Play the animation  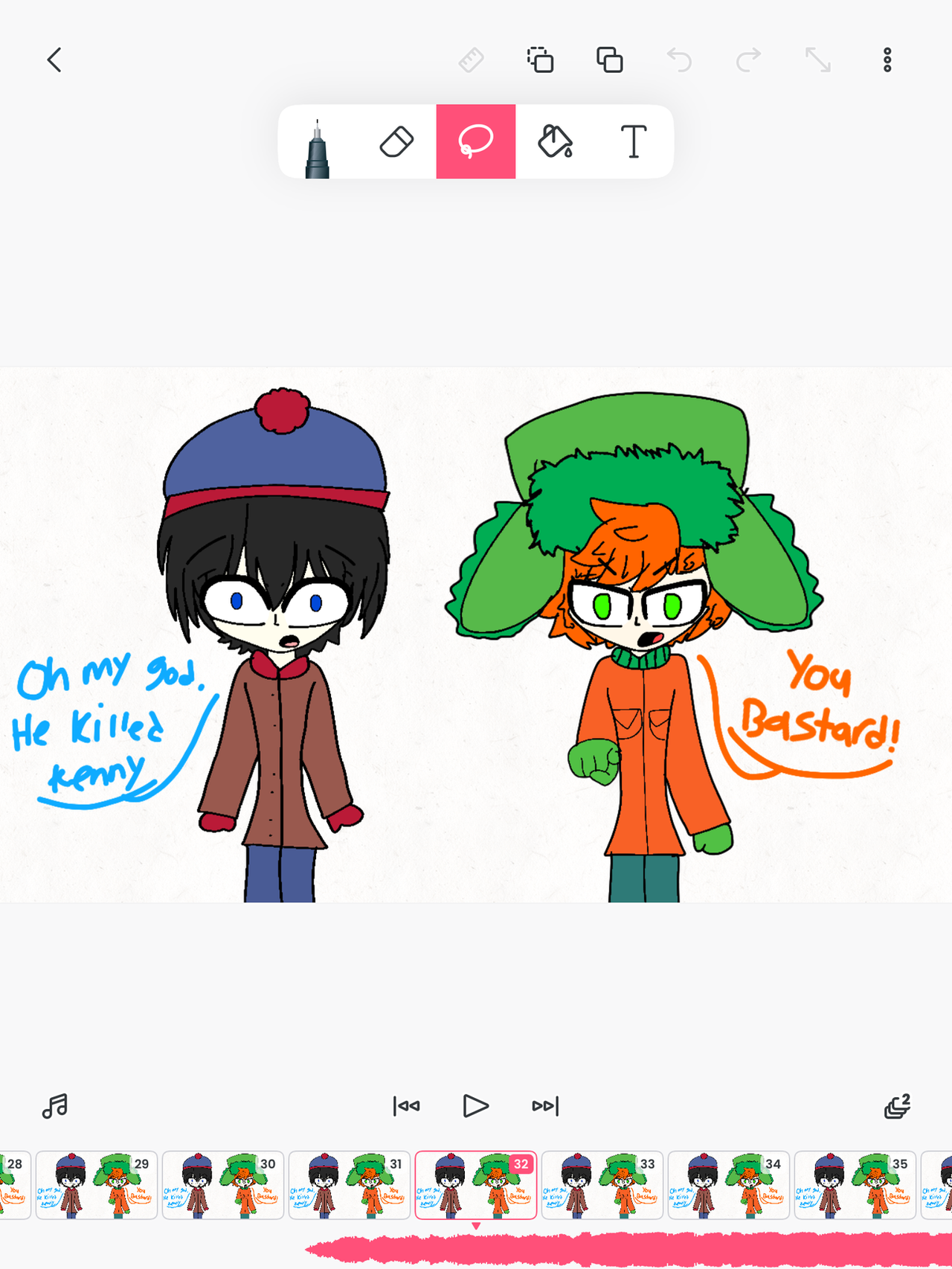tap(475, 1106)
